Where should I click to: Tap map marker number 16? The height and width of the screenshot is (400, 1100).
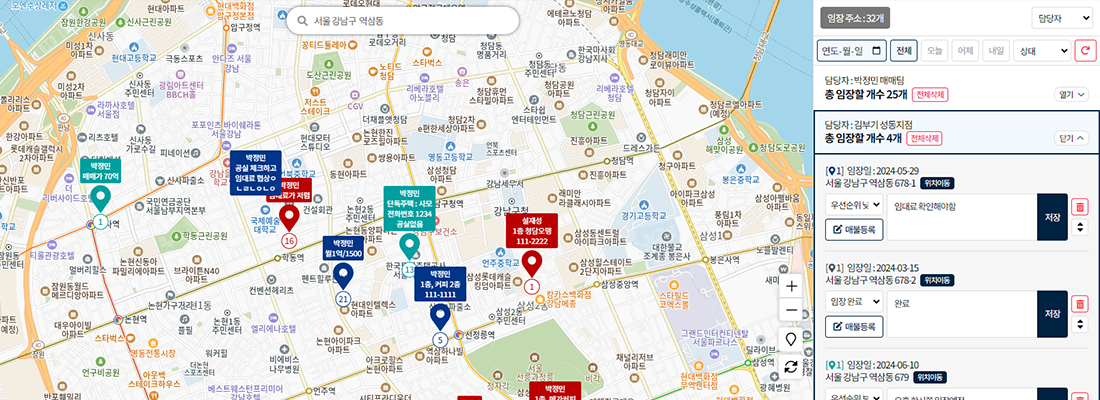click(289, 218)
